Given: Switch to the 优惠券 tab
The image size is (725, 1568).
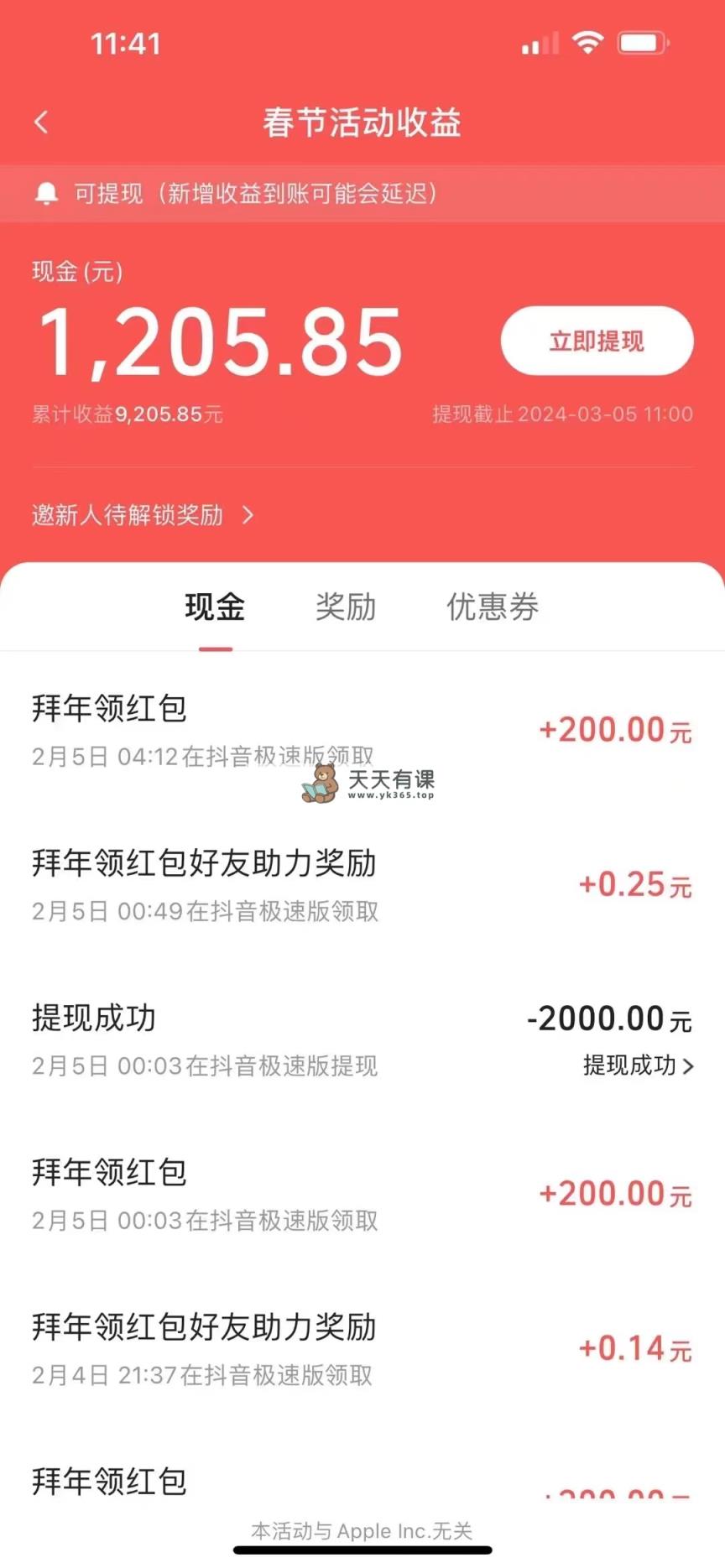Looking at the screenshot, I should click(x=493, y=607).
